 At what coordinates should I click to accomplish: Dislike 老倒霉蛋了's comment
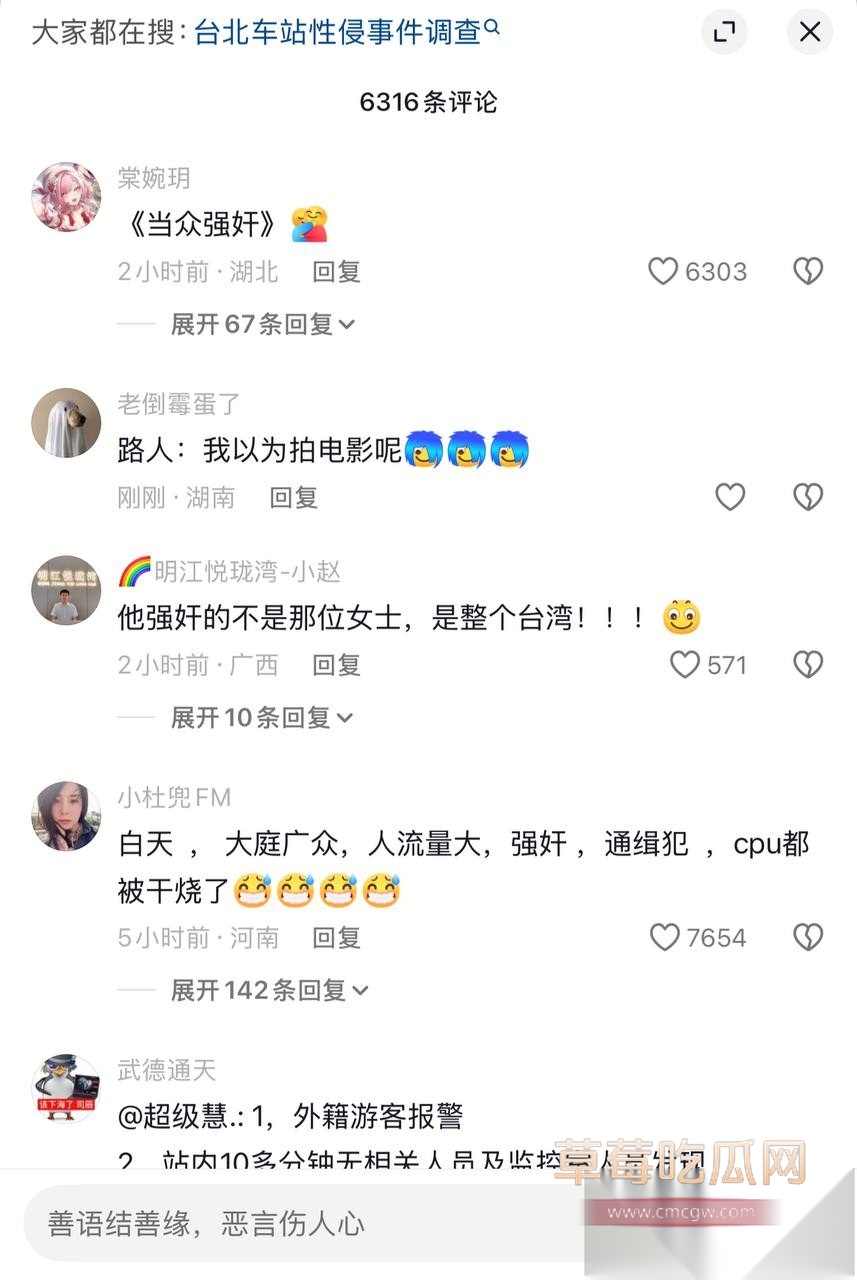point(808,497)
